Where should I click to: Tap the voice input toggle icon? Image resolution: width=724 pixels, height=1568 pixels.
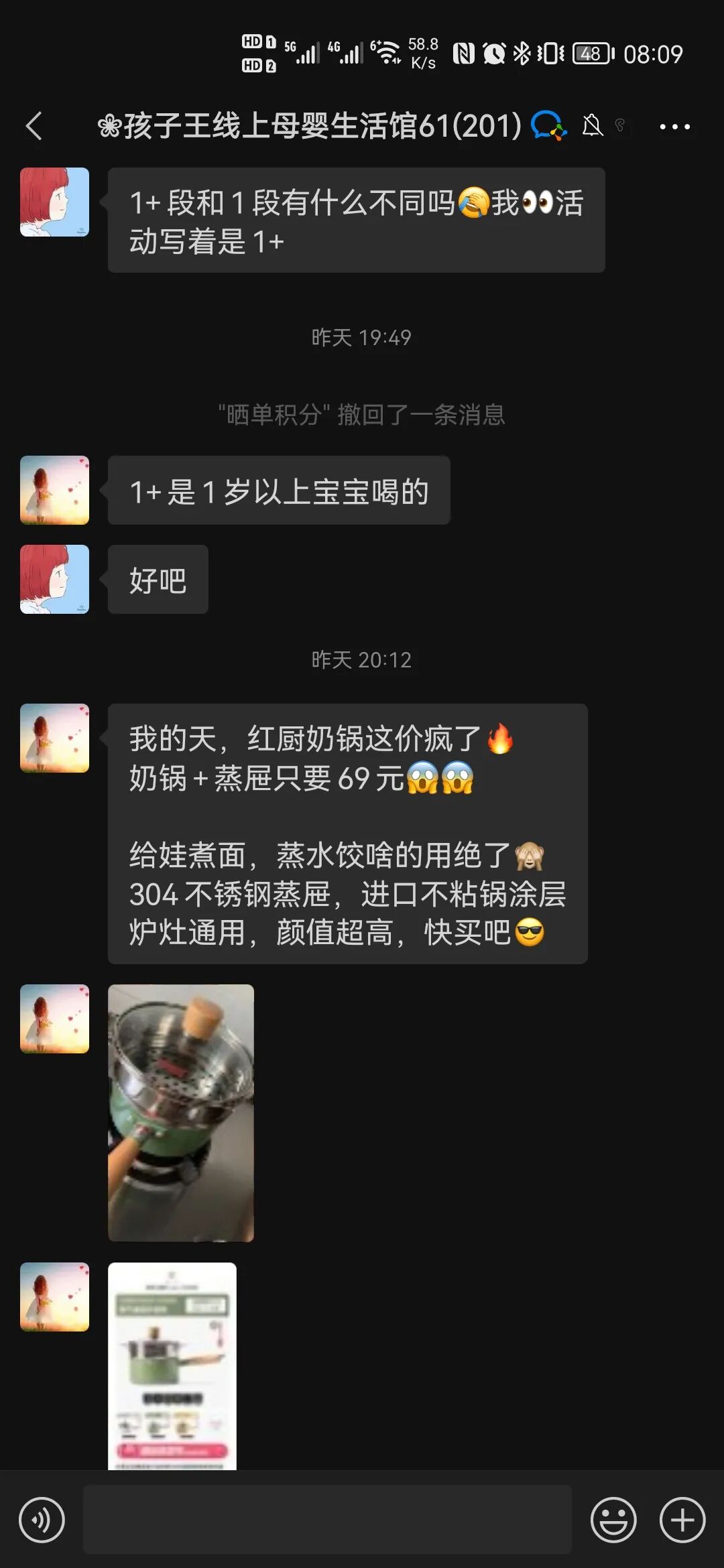click(x=42, y=1520)
